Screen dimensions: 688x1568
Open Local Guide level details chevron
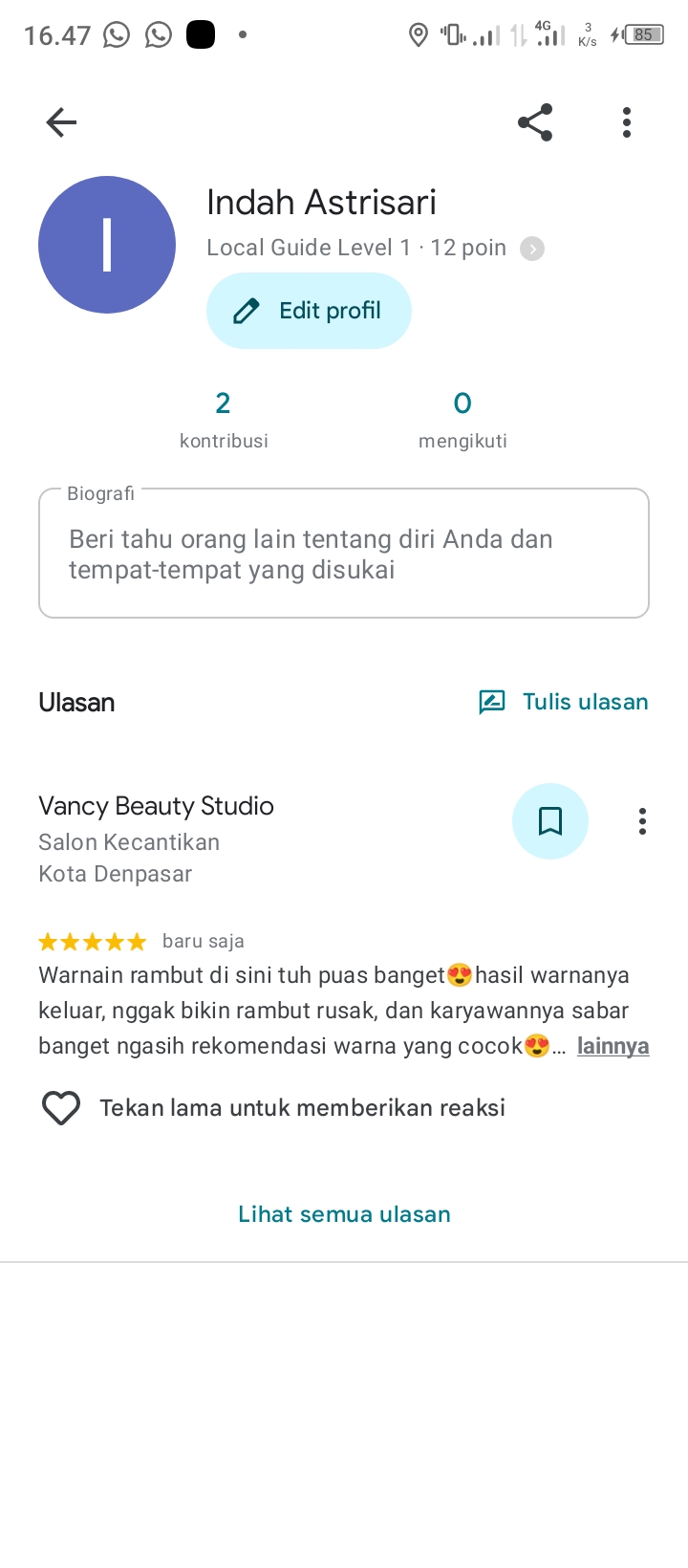coord(532,249)
